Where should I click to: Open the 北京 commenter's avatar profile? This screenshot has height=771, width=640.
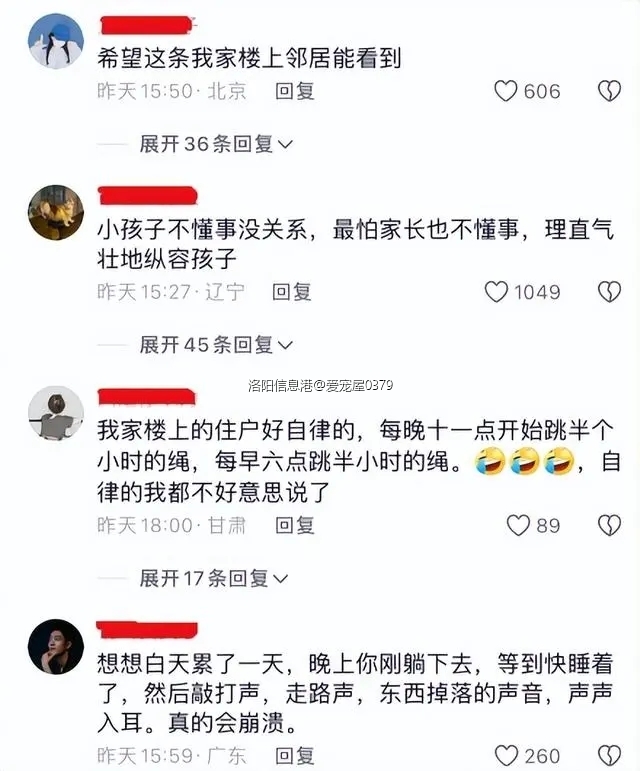pos(55,41)
